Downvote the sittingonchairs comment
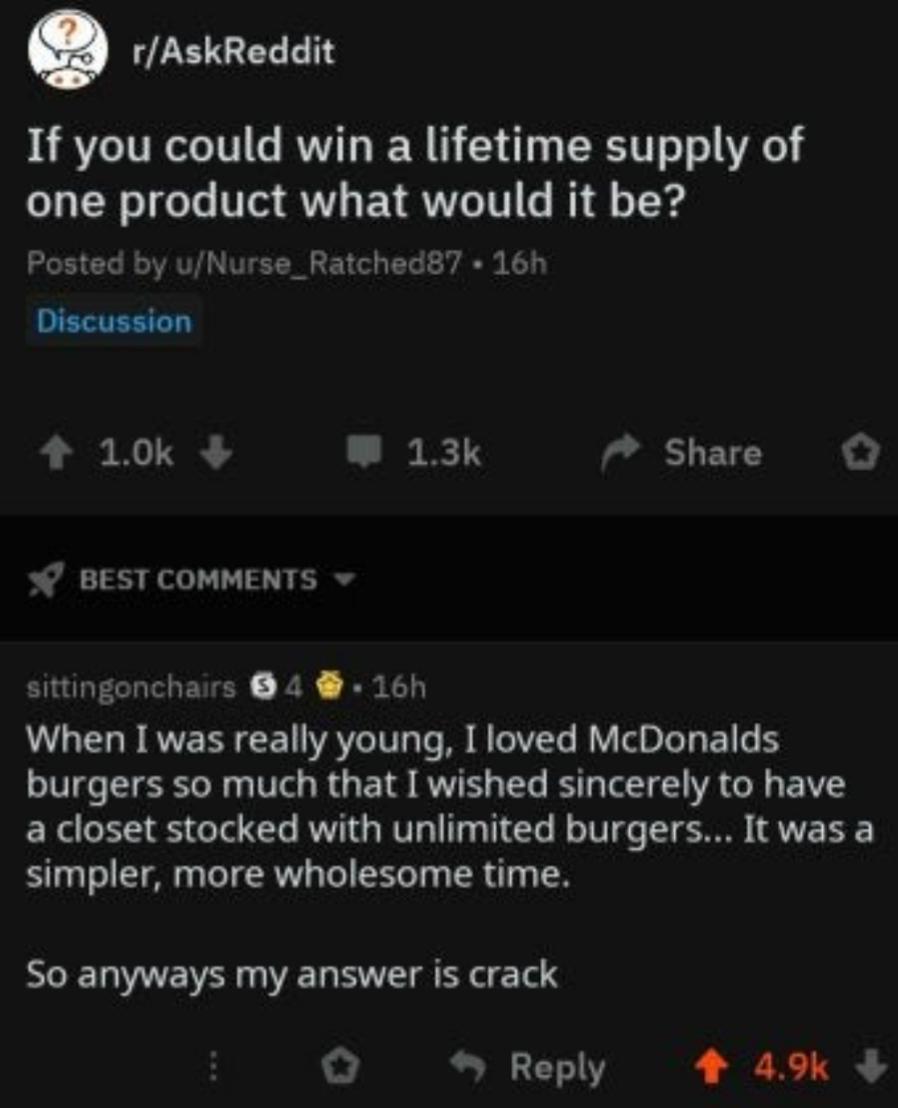 (x=871, y=1066)
